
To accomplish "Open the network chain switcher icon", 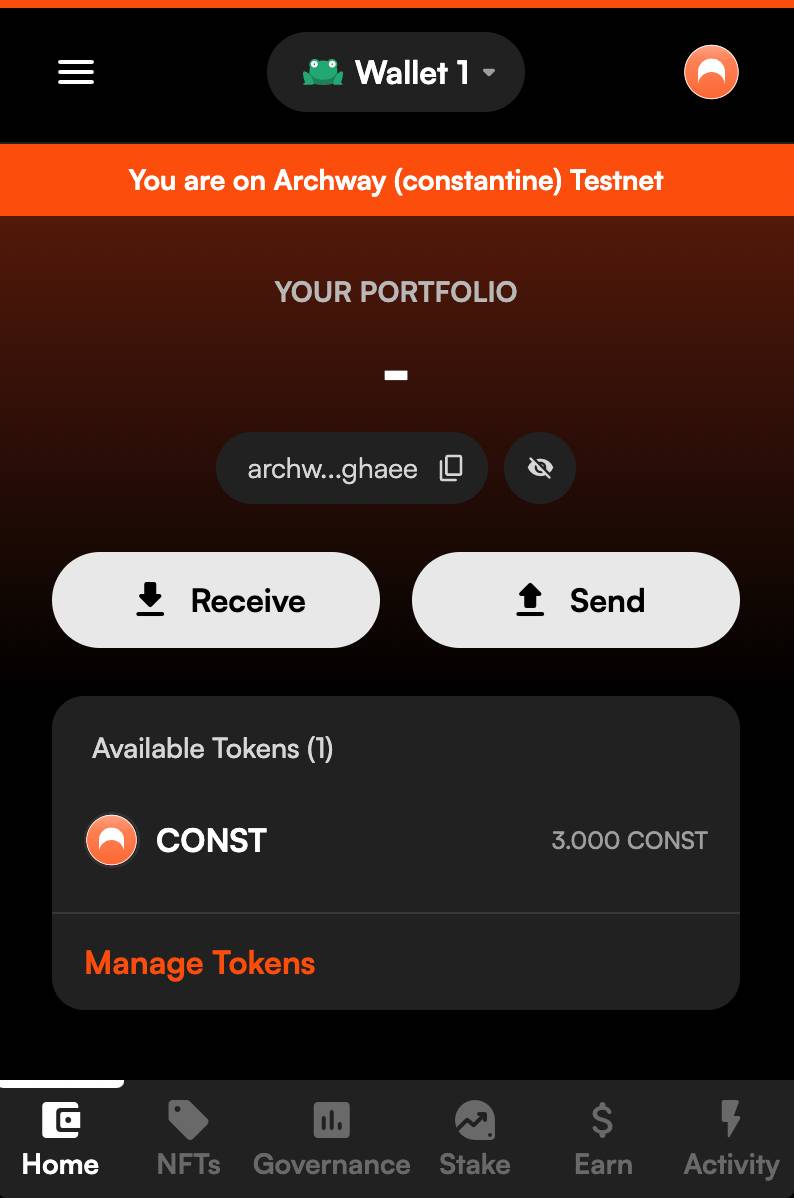I will tap(711, 73).
